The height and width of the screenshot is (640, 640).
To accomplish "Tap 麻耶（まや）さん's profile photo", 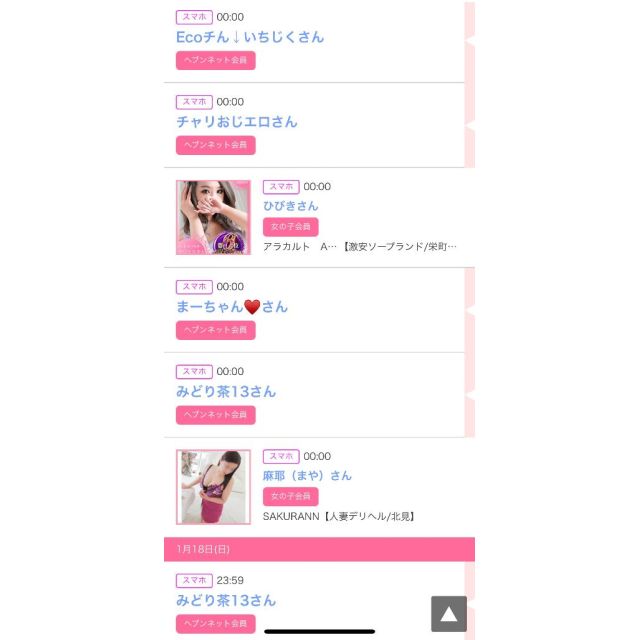I will 213,487.
